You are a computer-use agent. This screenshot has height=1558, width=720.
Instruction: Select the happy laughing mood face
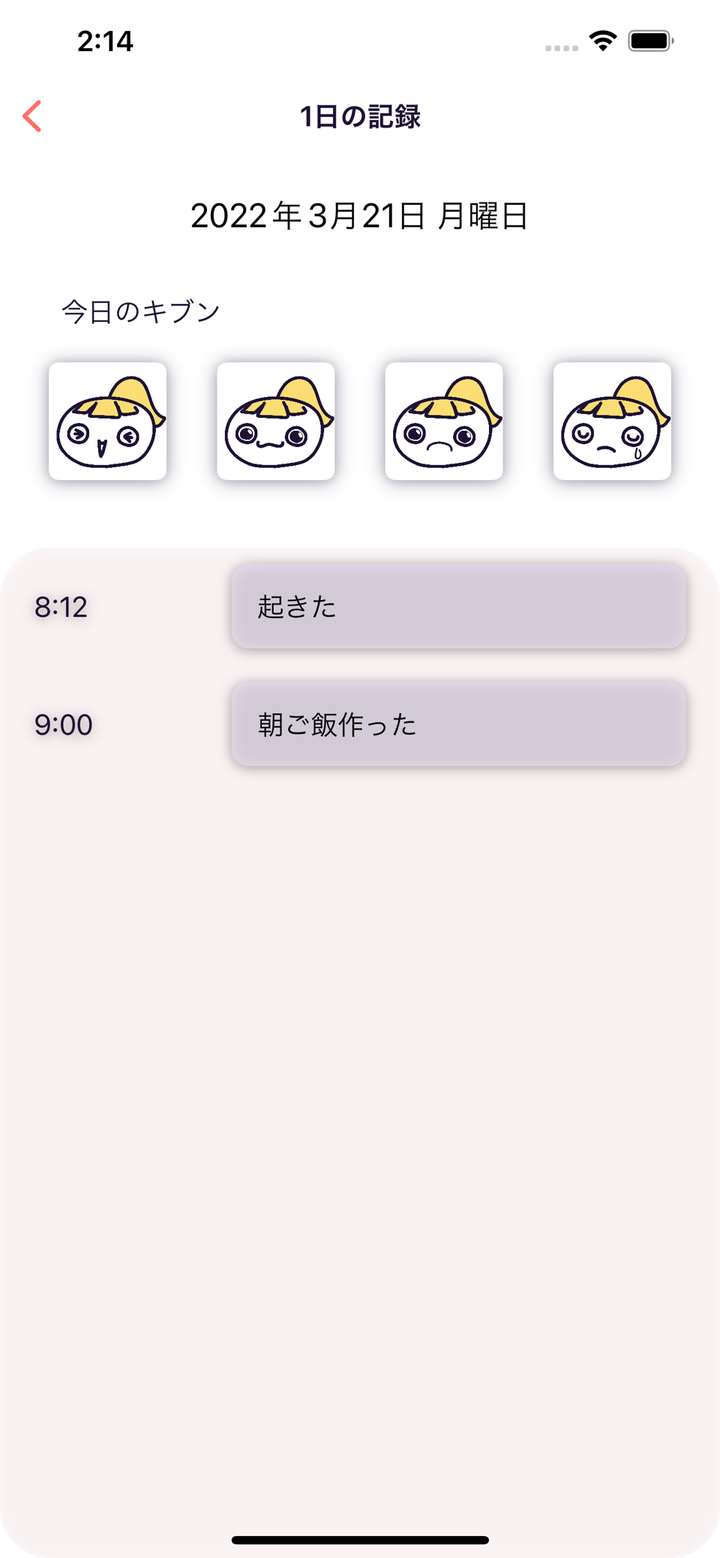point(108,421)
